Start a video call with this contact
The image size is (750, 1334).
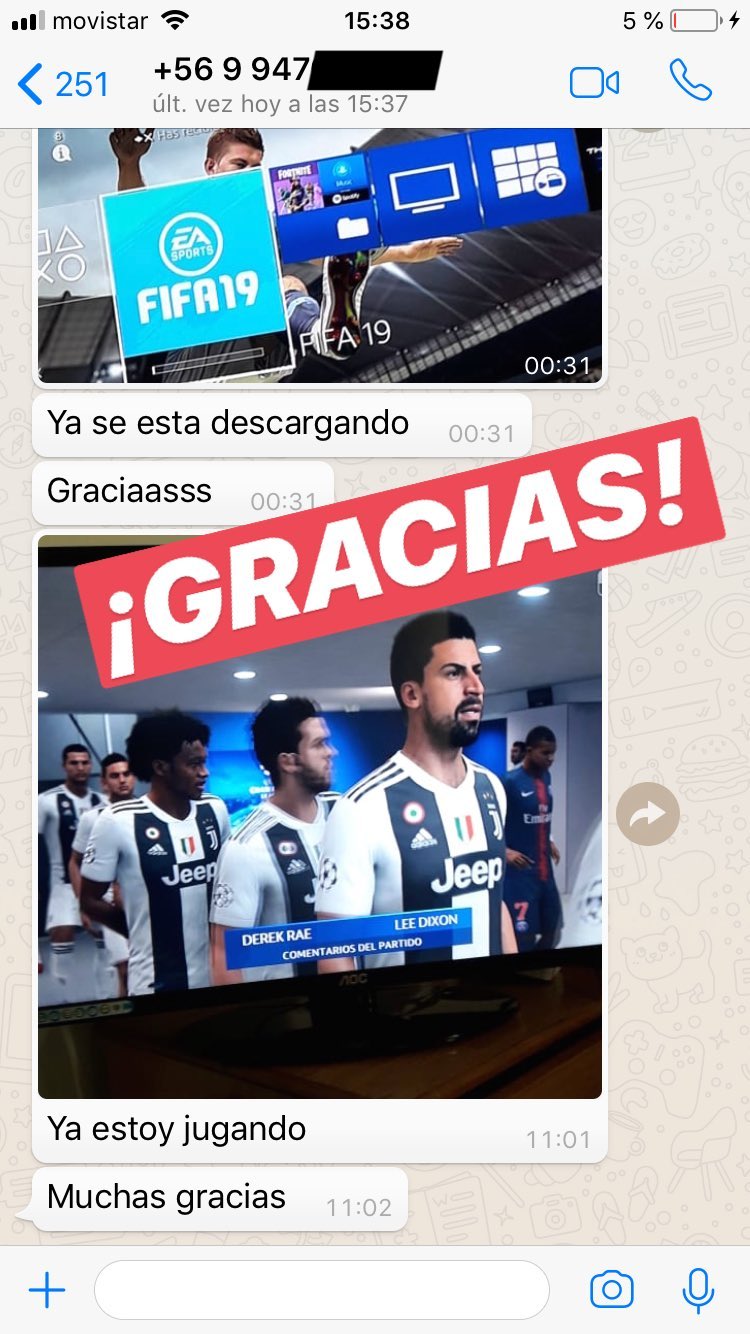coord(594,83)
